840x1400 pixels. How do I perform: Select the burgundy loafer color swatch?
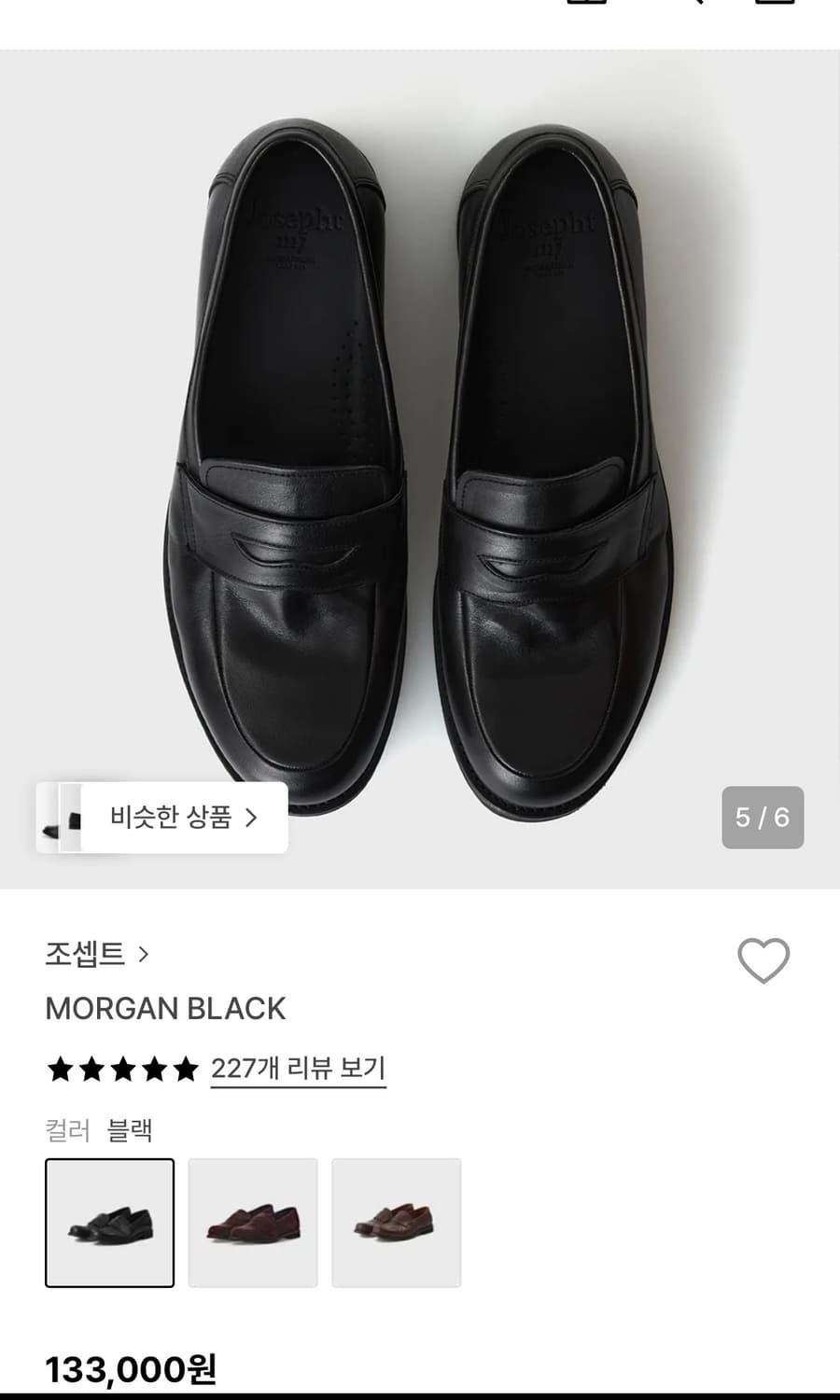pos(253,1223)
